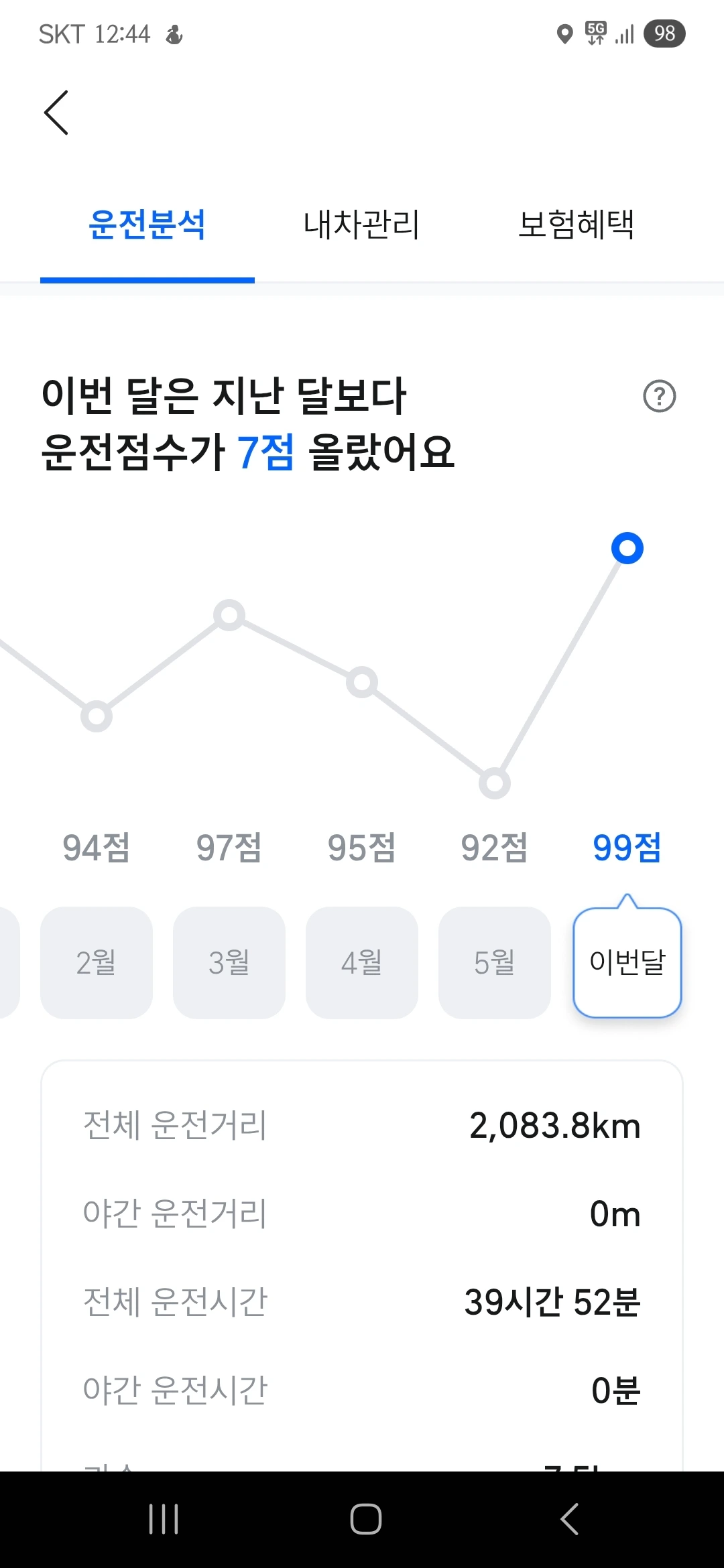The image size is (724, 1568).
Task: Go to home screen via navigation bar
Action: coord(366,1519)
